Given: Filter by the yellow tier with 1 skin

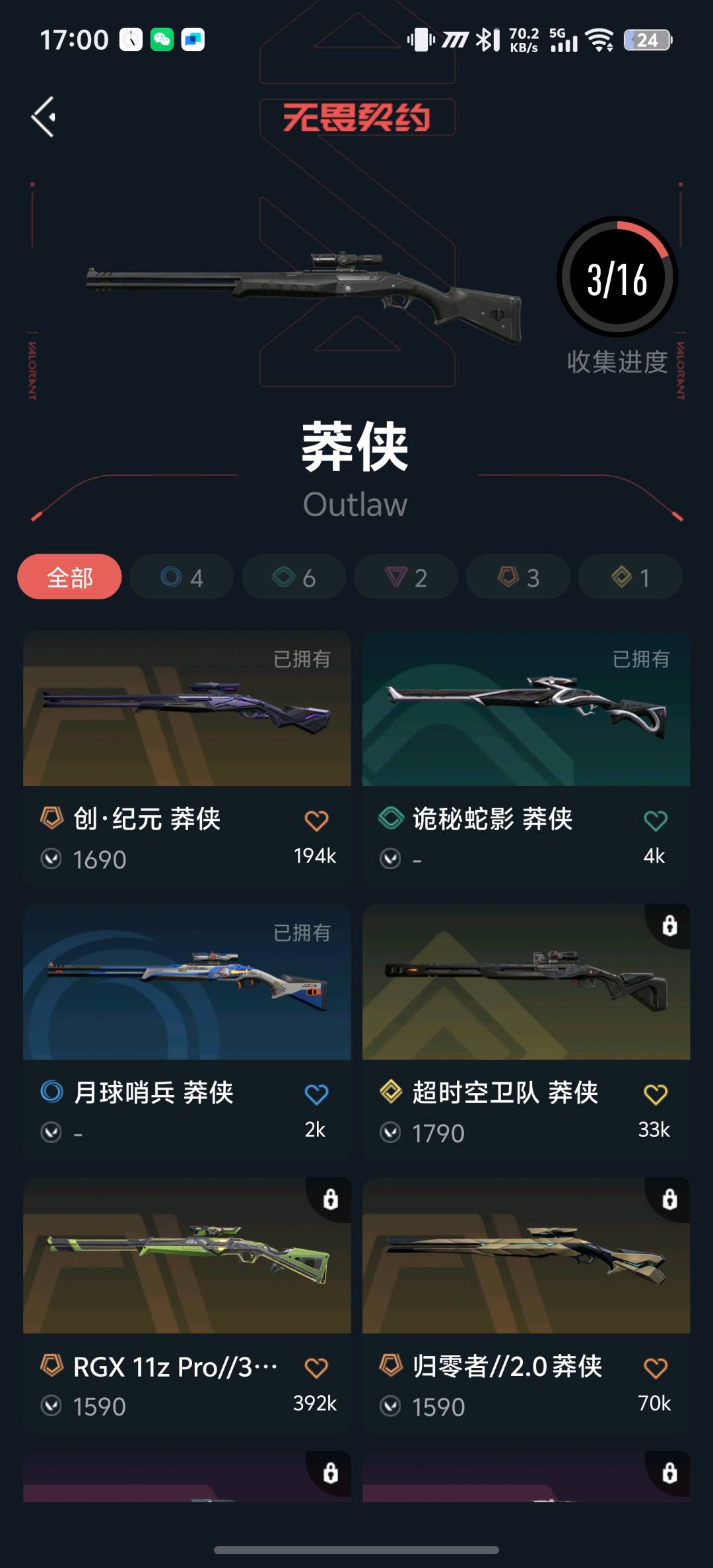Looking at the screenshot, I should [x=630, y=577].
